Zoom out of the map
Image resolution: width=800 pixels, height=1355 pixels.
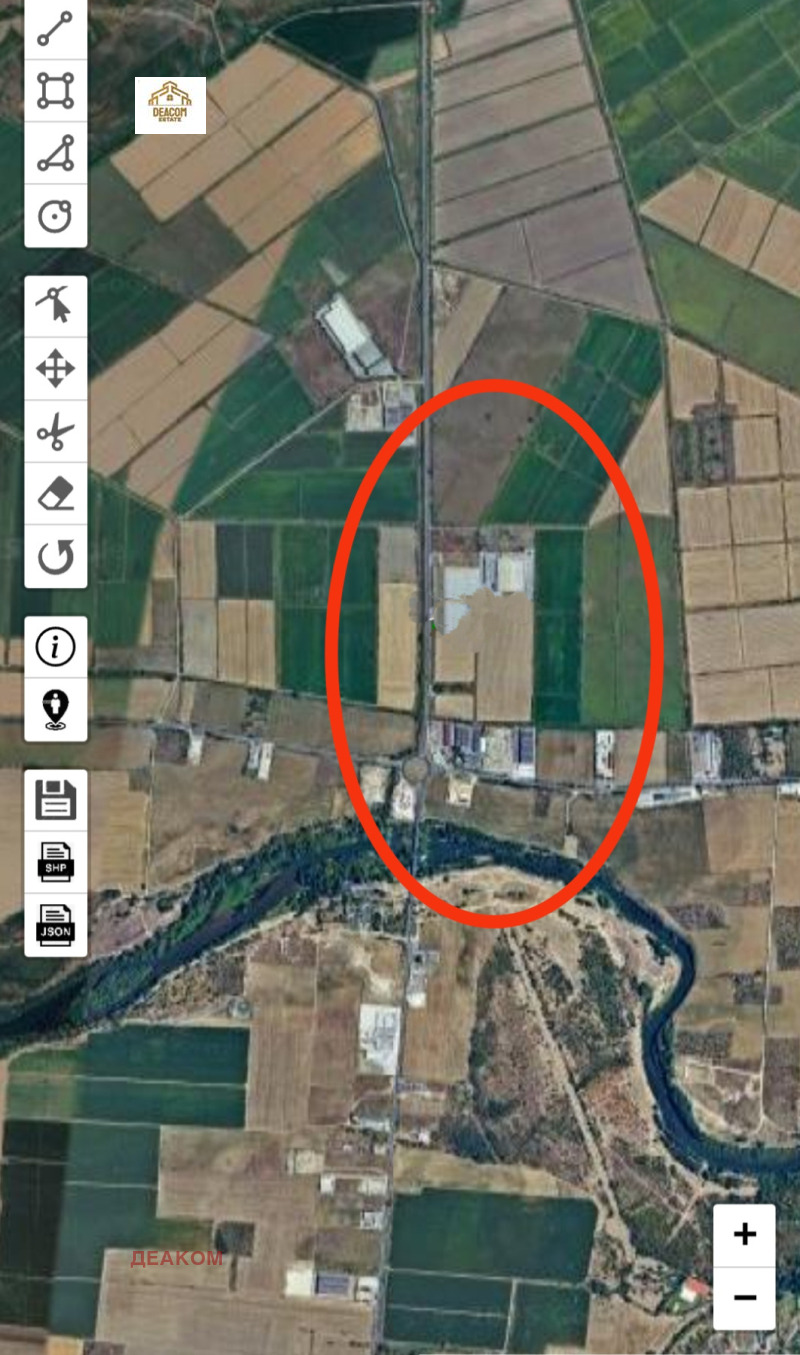click(x=744, y=1298)
